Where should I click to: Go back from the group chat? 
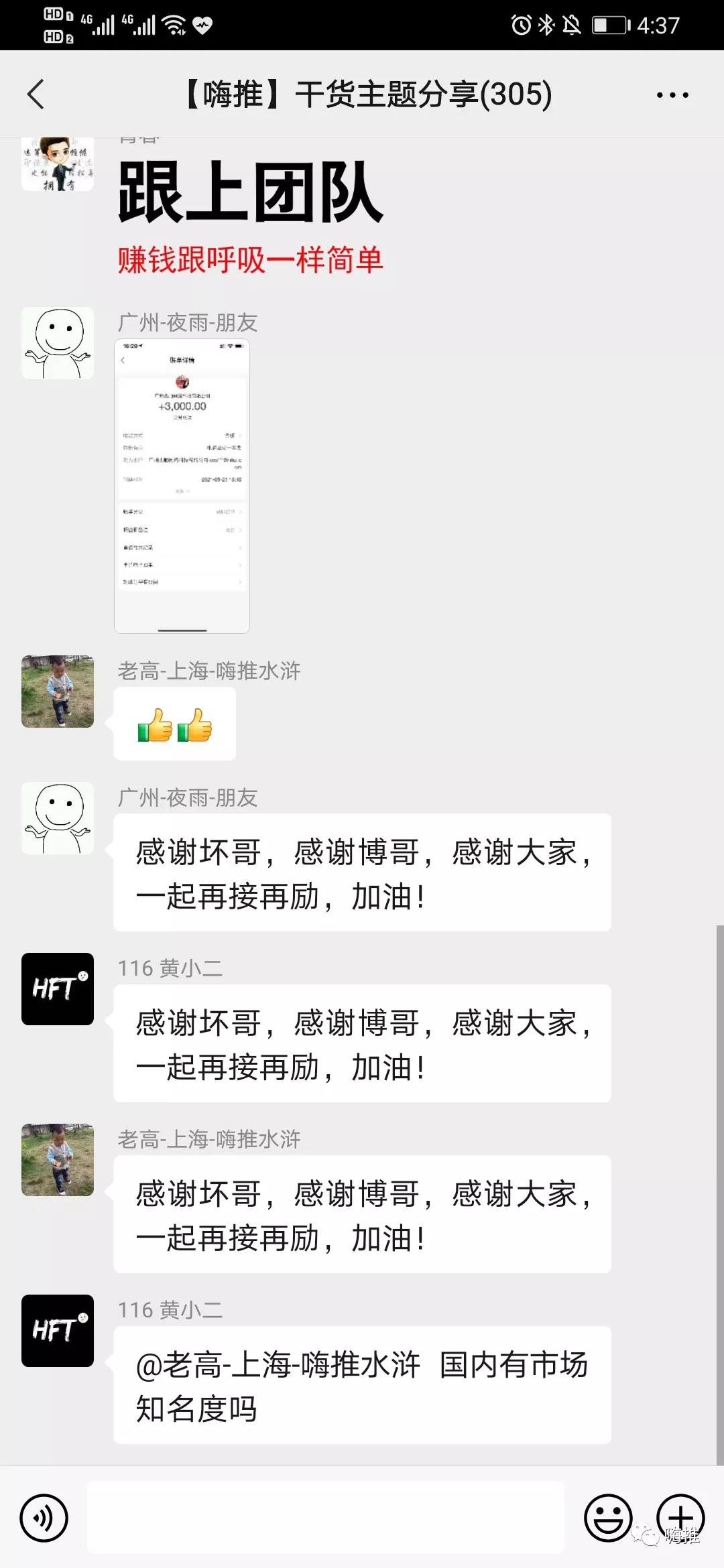pos(36,94)
